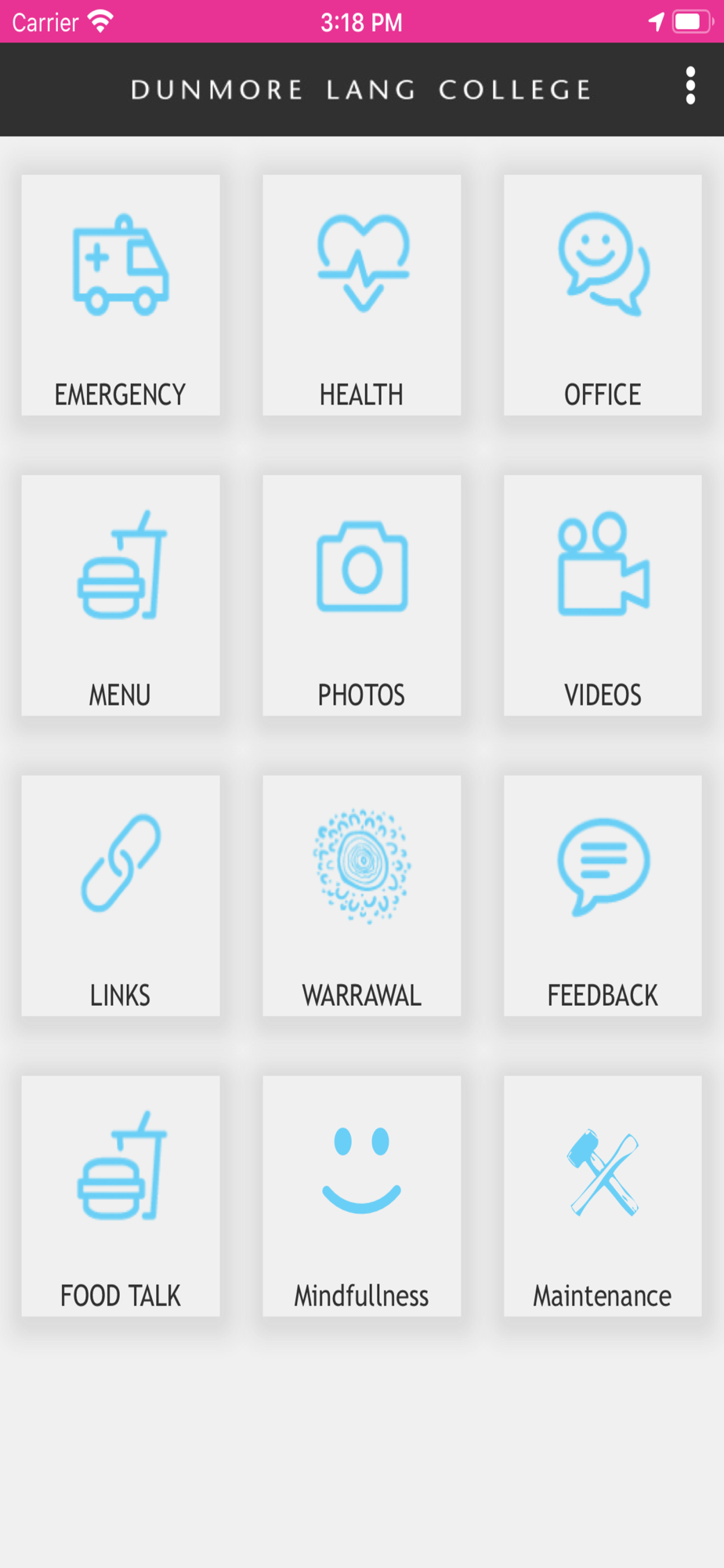724x1568 pixels.
Task: Tap the Warrawal tile
Action: pos(361,895)
